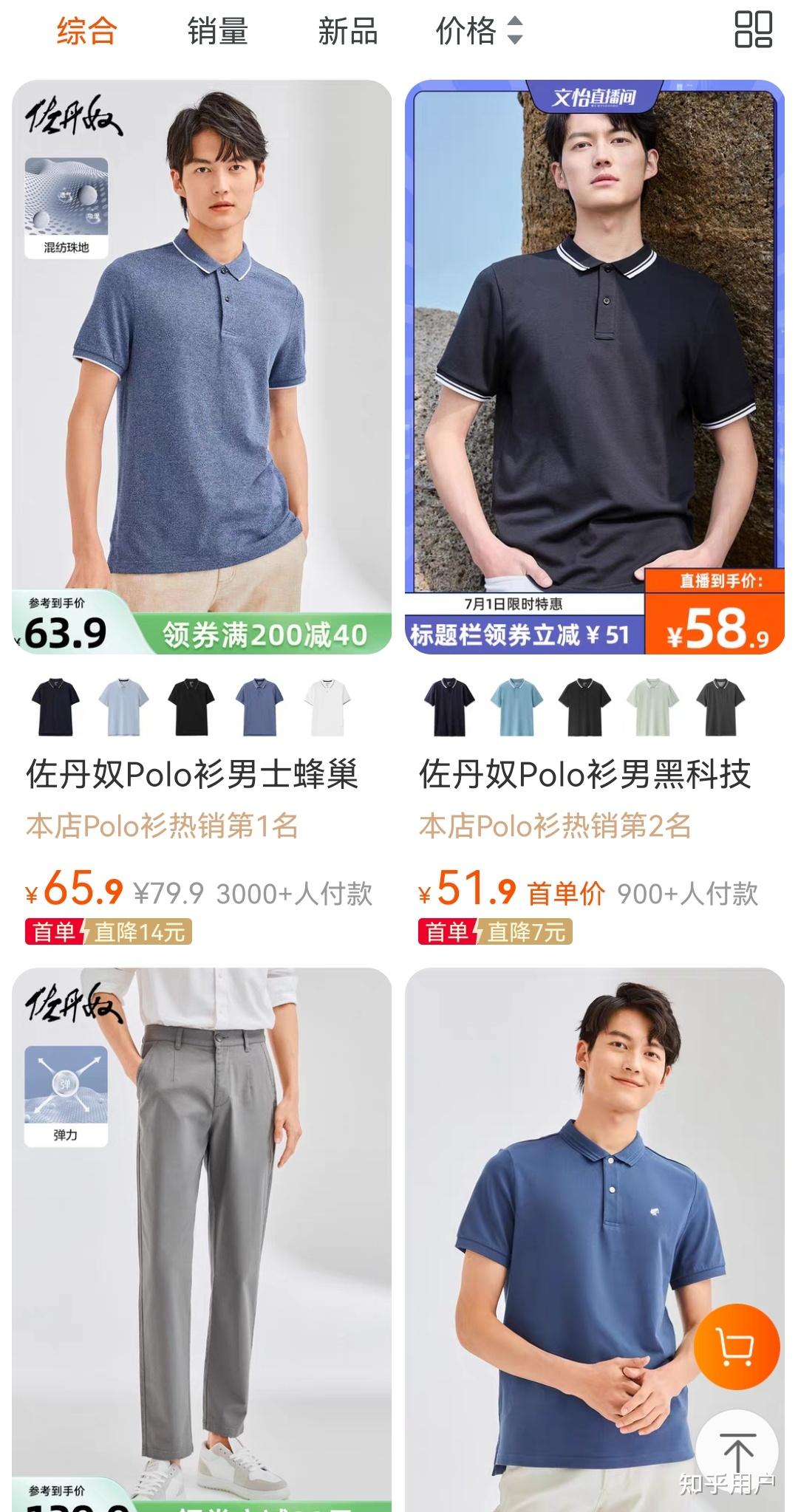
Task: Change the product list layout view
Action: pos(753,30)
